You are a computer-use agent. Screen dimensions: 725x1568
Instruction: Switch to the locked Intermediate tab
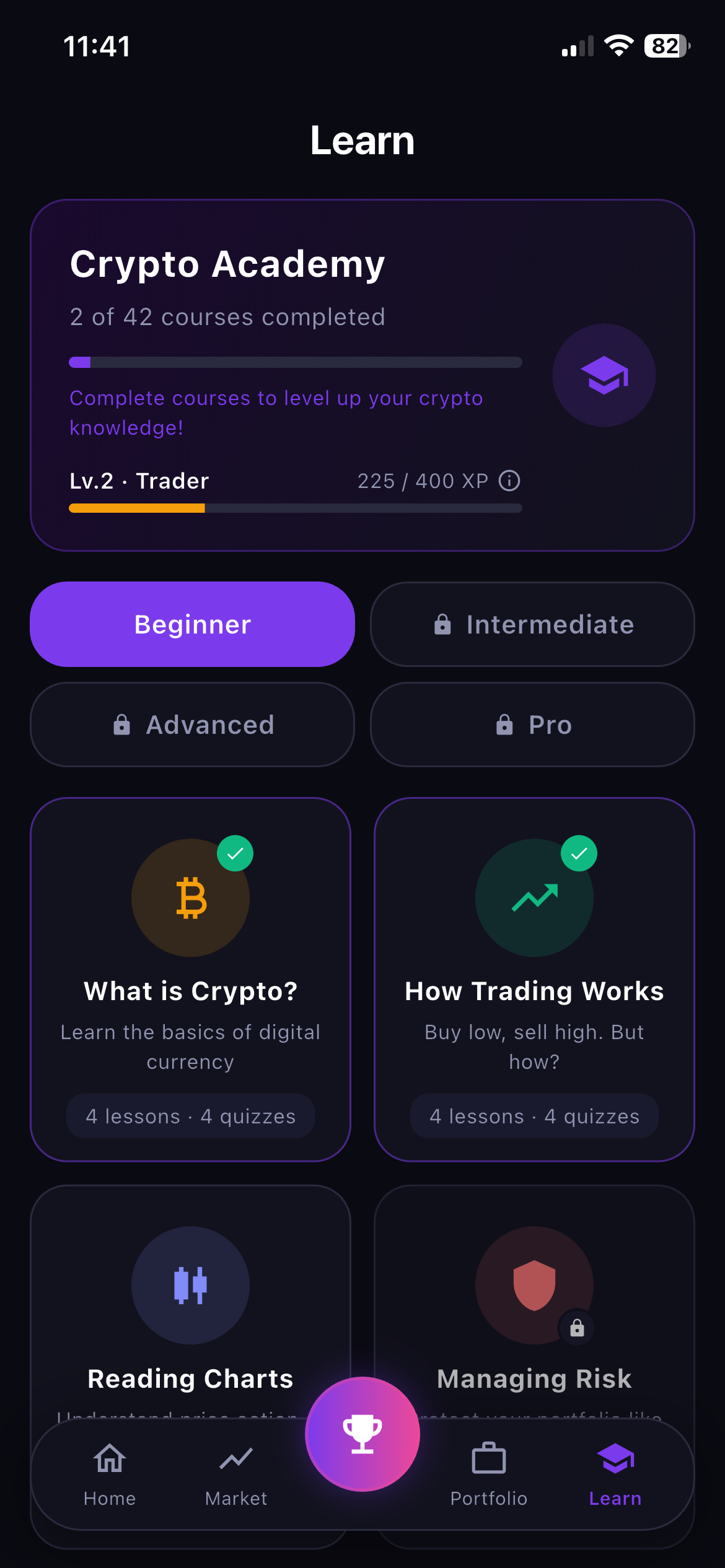(x=532, y=624)
